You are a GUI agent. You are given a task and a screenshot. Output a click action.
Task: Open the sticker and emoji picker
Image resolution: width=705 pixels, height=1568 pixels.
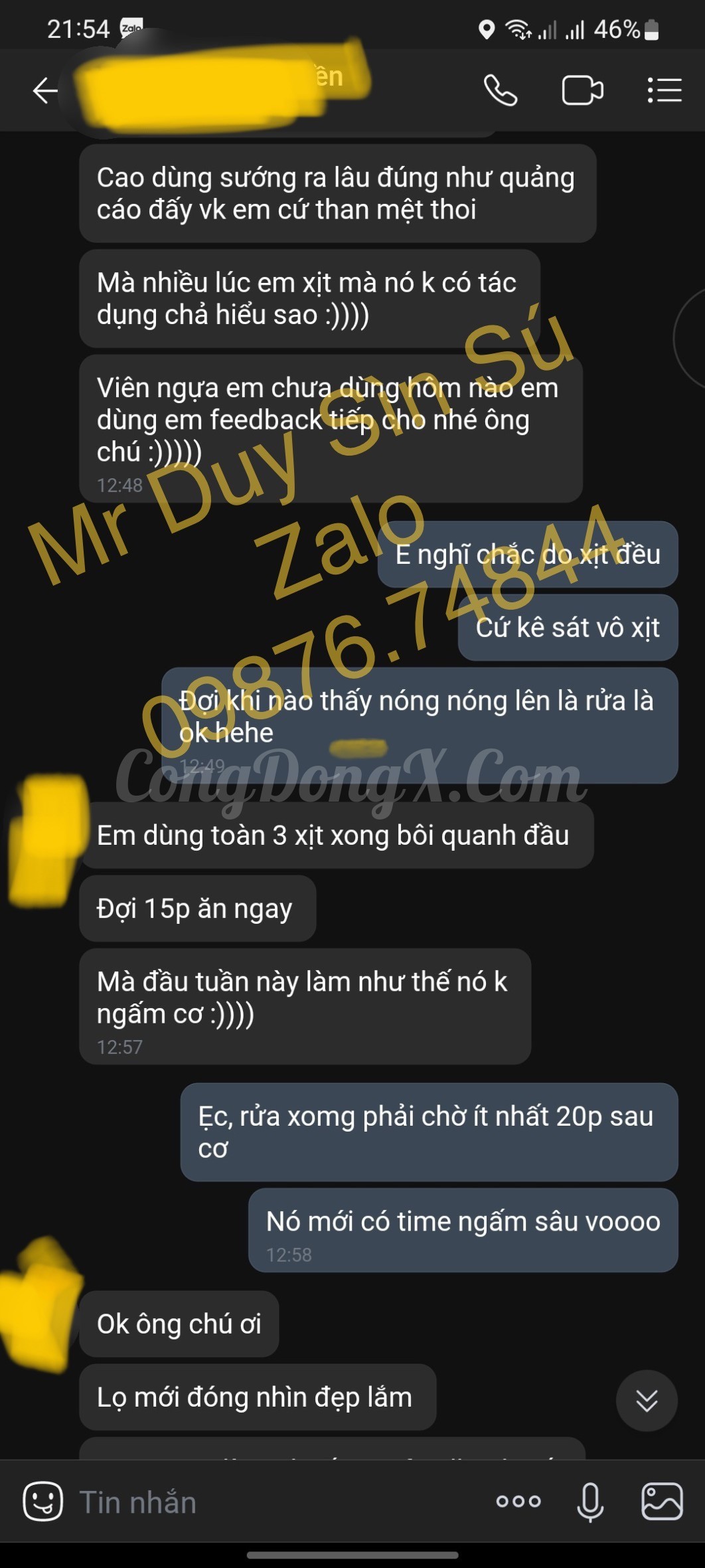point(43,1501)
